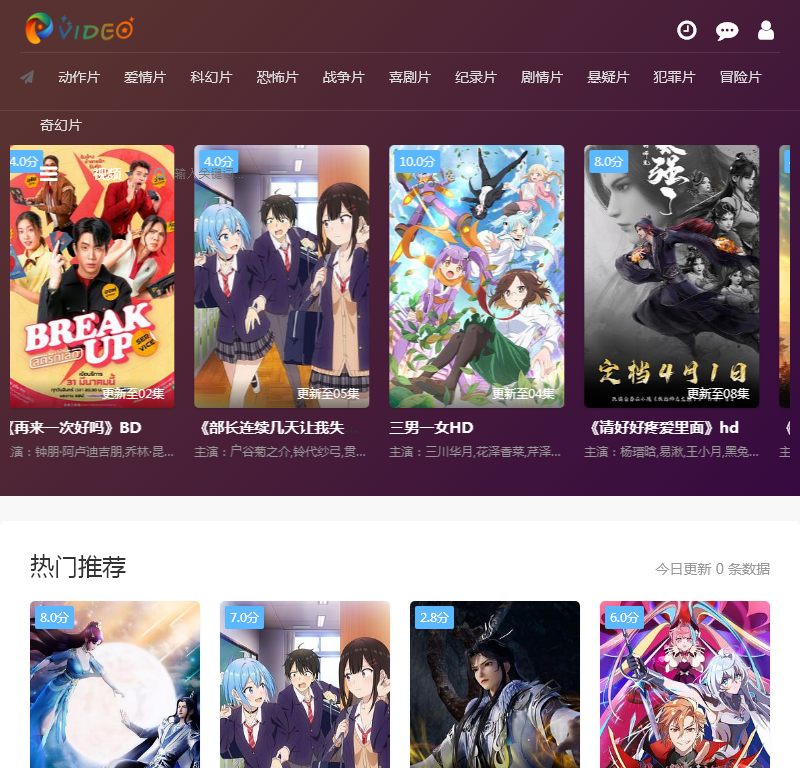Viewport: 800px width, 768px height.
Task: Select the 奇幻片 category
Action: pyautogui.click(x=61, y=125)
